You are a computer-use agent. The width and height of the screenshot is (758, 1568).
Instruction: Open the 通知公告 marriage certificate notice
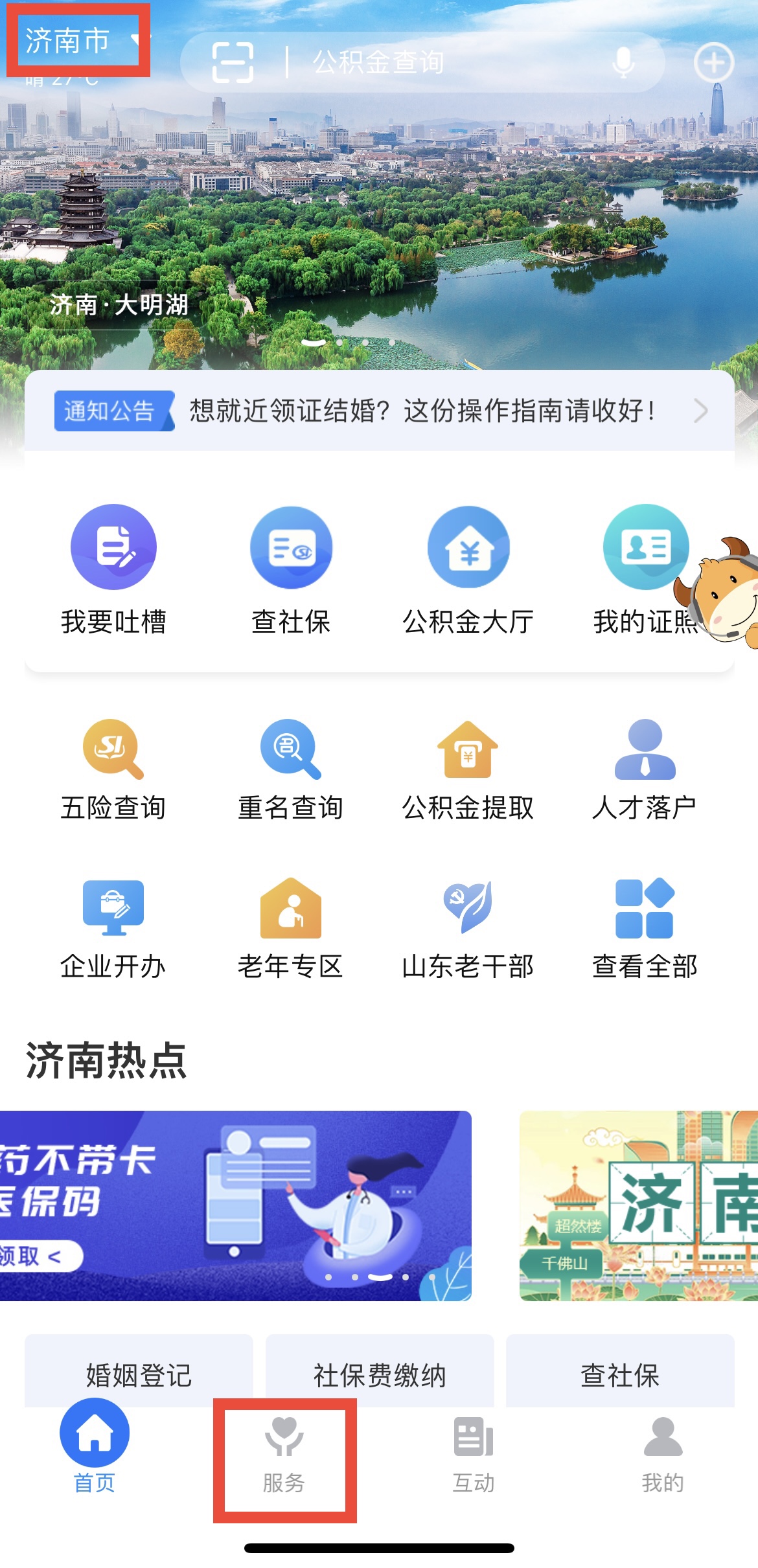pos(421,411)
